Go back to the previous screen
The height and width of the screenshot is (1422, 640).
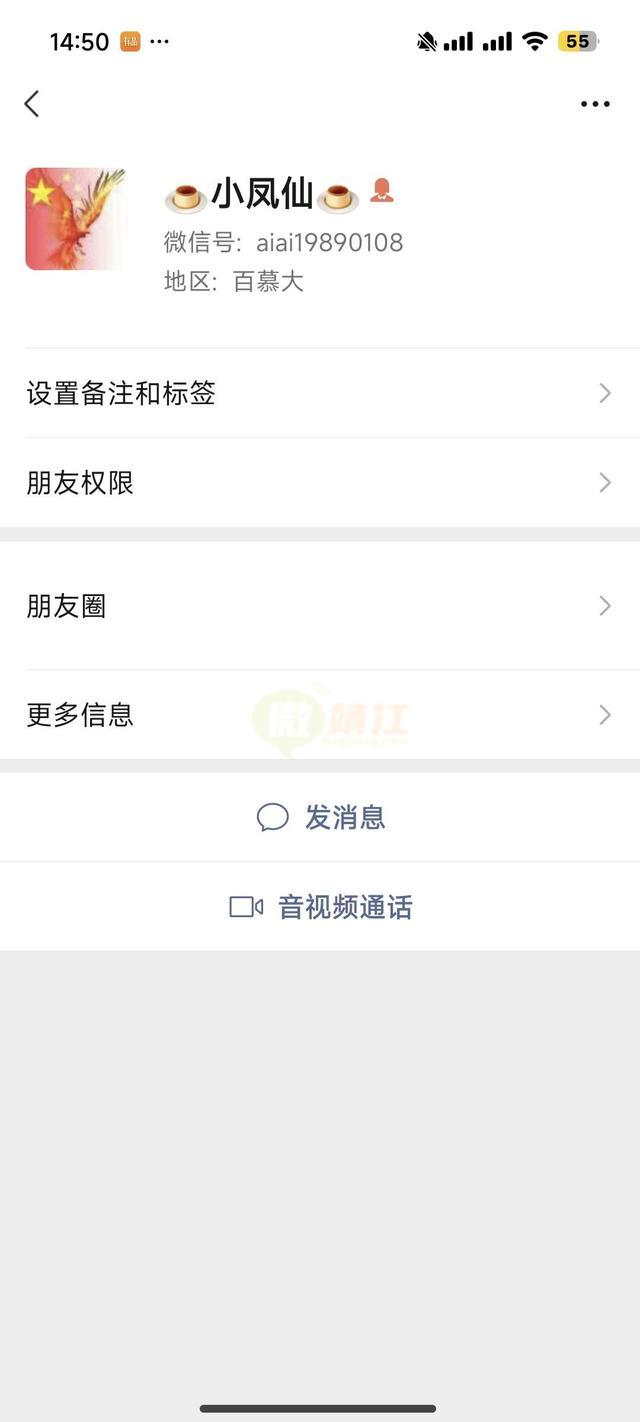tap(32, 103)
